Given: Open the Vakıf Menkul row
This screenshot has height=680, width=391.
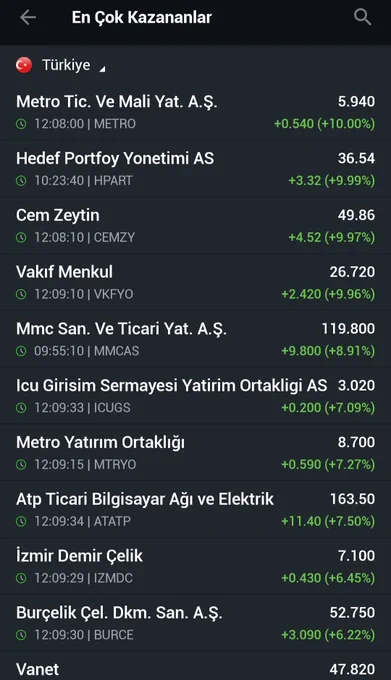Looking at the screenshot, I should (x=196, y=282).
